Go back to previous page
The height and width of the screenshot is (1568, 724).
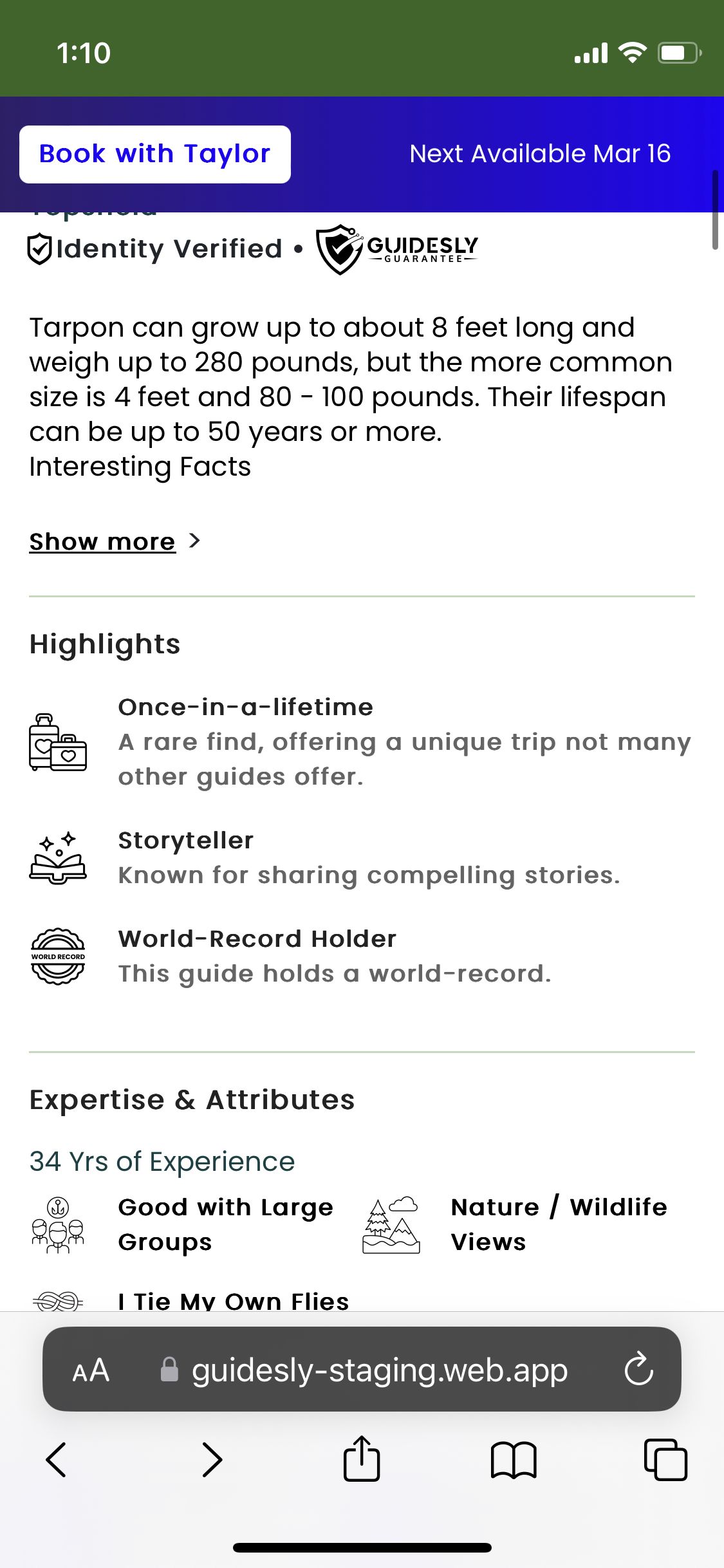57,1459
